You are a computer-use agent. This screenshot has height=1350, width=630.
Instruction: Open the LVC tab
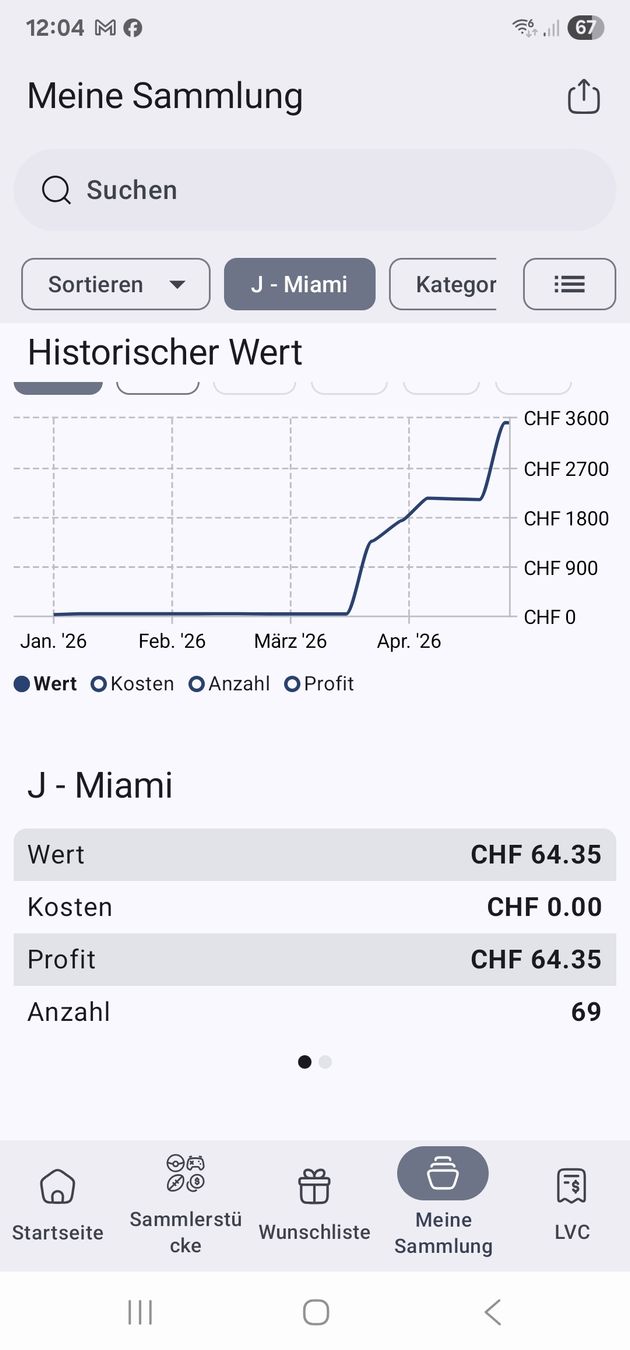[572, 1207]
